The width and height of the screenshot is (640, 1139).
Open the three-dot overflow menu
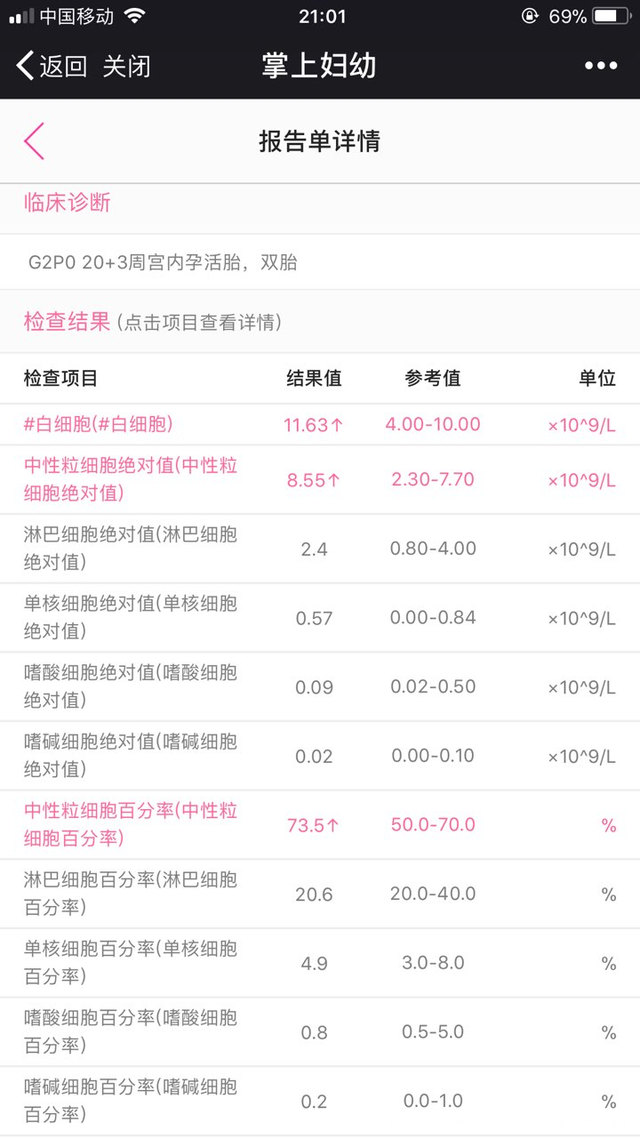pyautogui.click(x=600, y=66)
